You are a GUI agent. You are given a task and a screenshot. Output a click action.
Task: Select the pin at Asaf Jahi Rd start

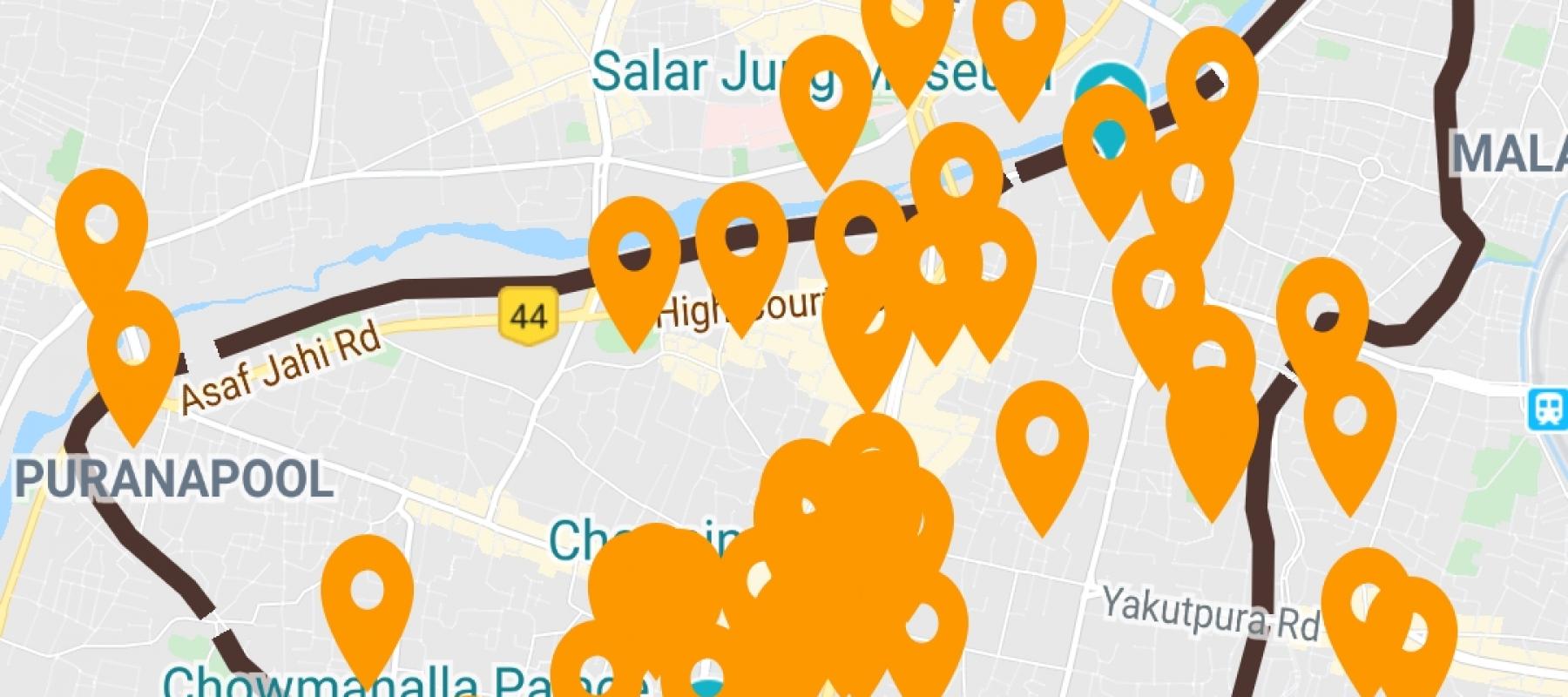pos(133,349)
